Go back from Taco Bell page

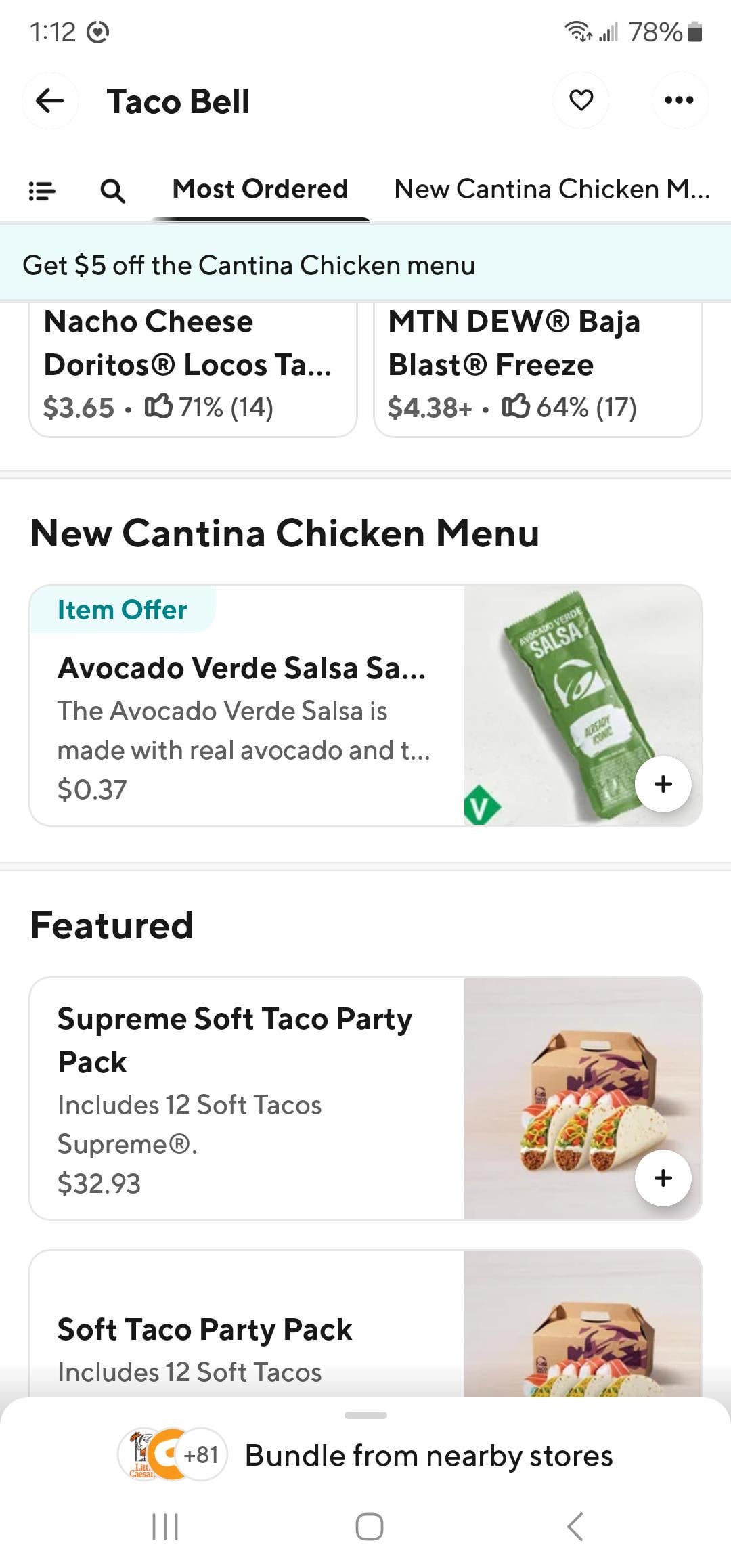[50, 101]
